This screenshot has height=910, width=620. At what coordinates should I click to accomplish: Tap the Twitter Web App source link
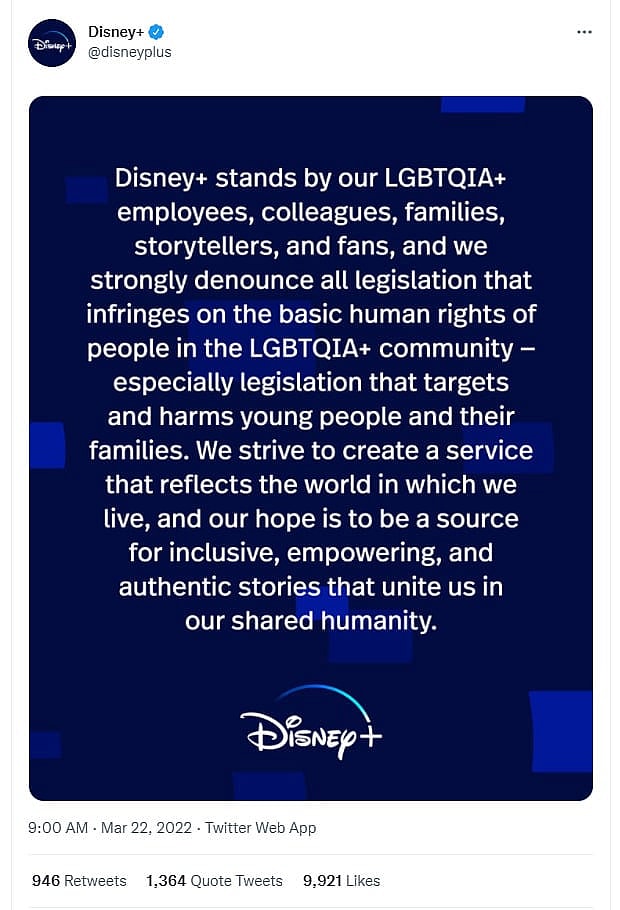point(261,828)
